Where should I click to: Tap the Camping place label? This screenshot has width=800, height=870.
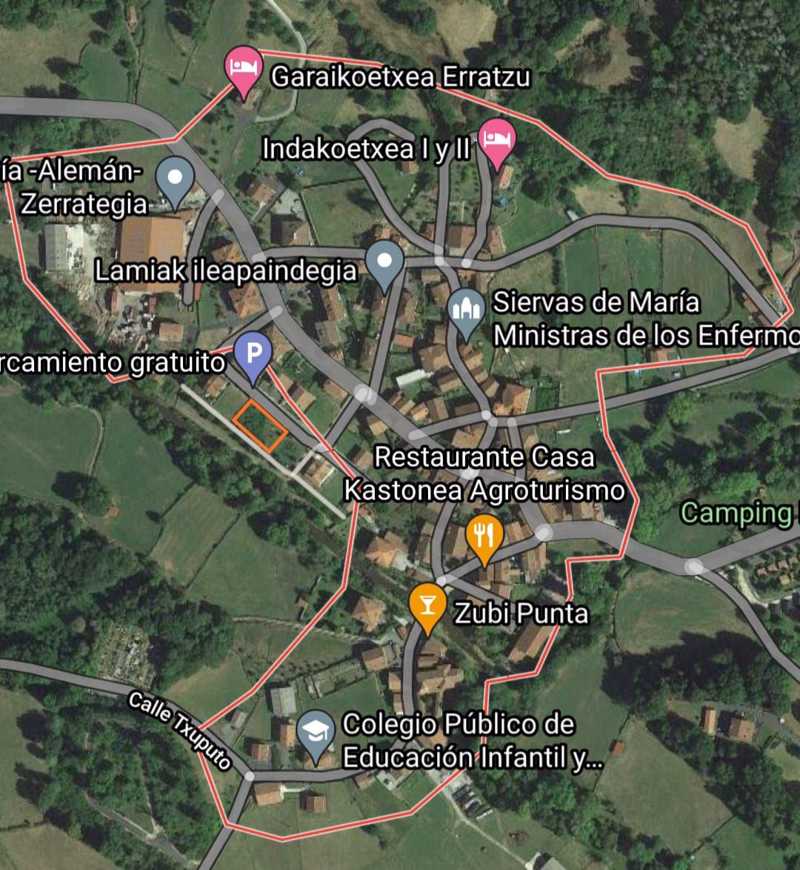(738, 513)
